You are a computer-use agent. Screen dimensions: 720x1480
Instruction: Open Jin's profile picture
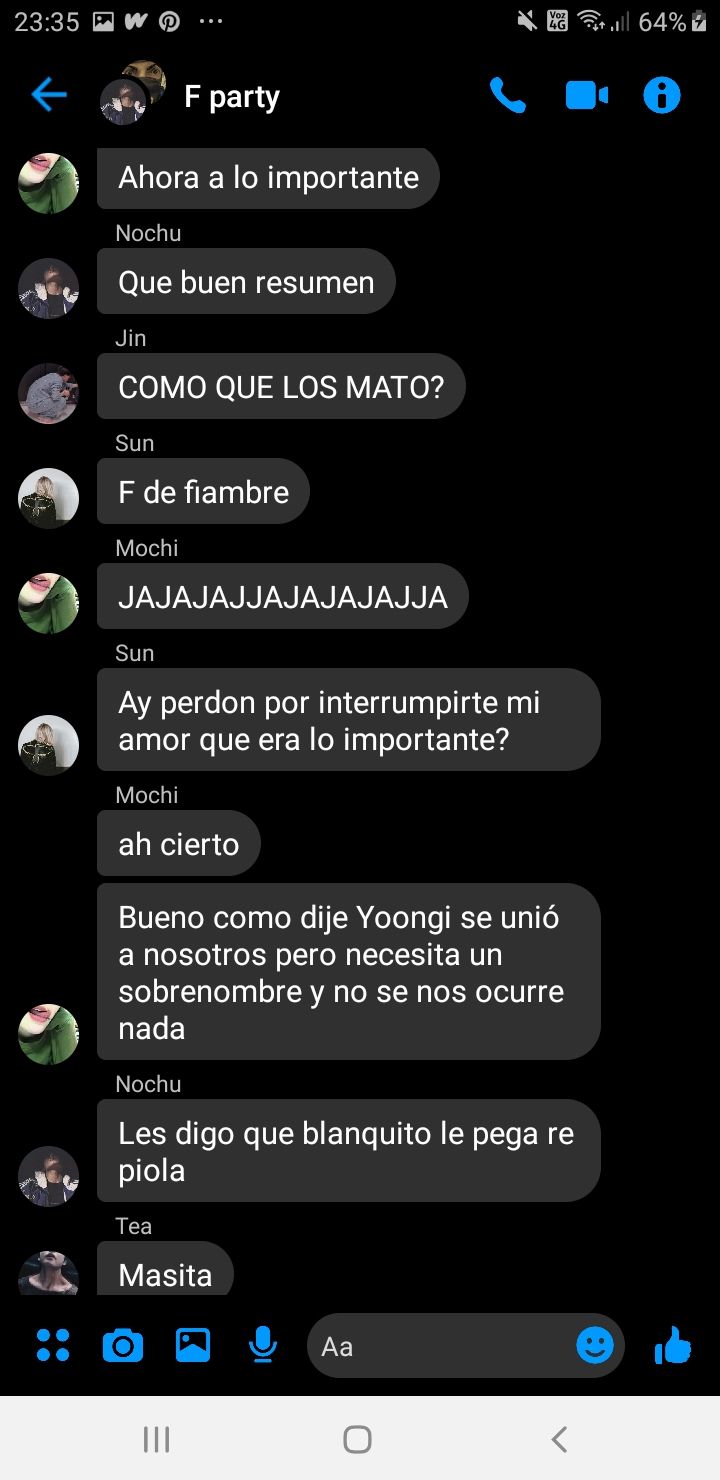[48, 393]
